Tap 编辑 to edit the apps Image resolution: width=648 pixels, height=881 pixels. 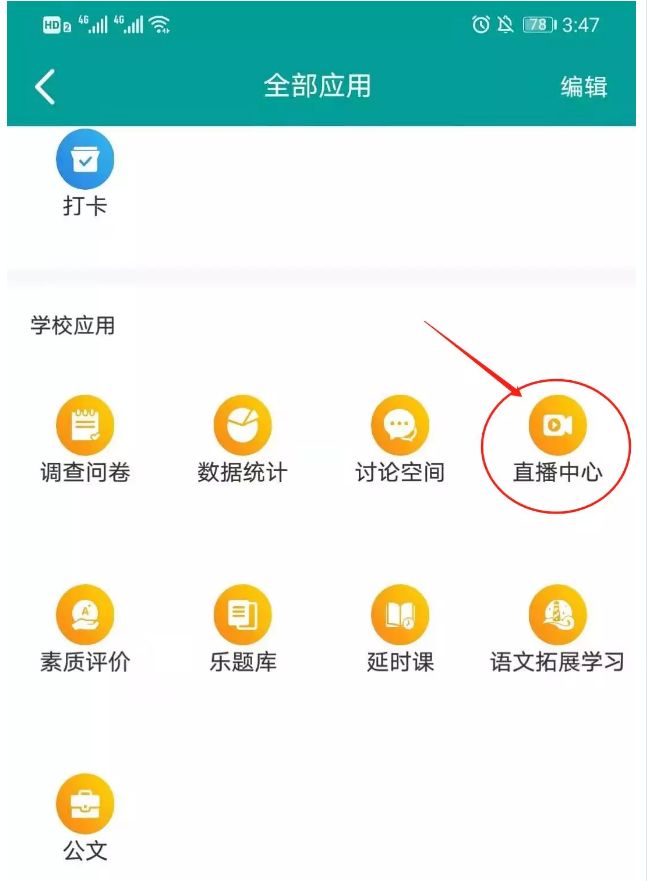tap(584, 87)
